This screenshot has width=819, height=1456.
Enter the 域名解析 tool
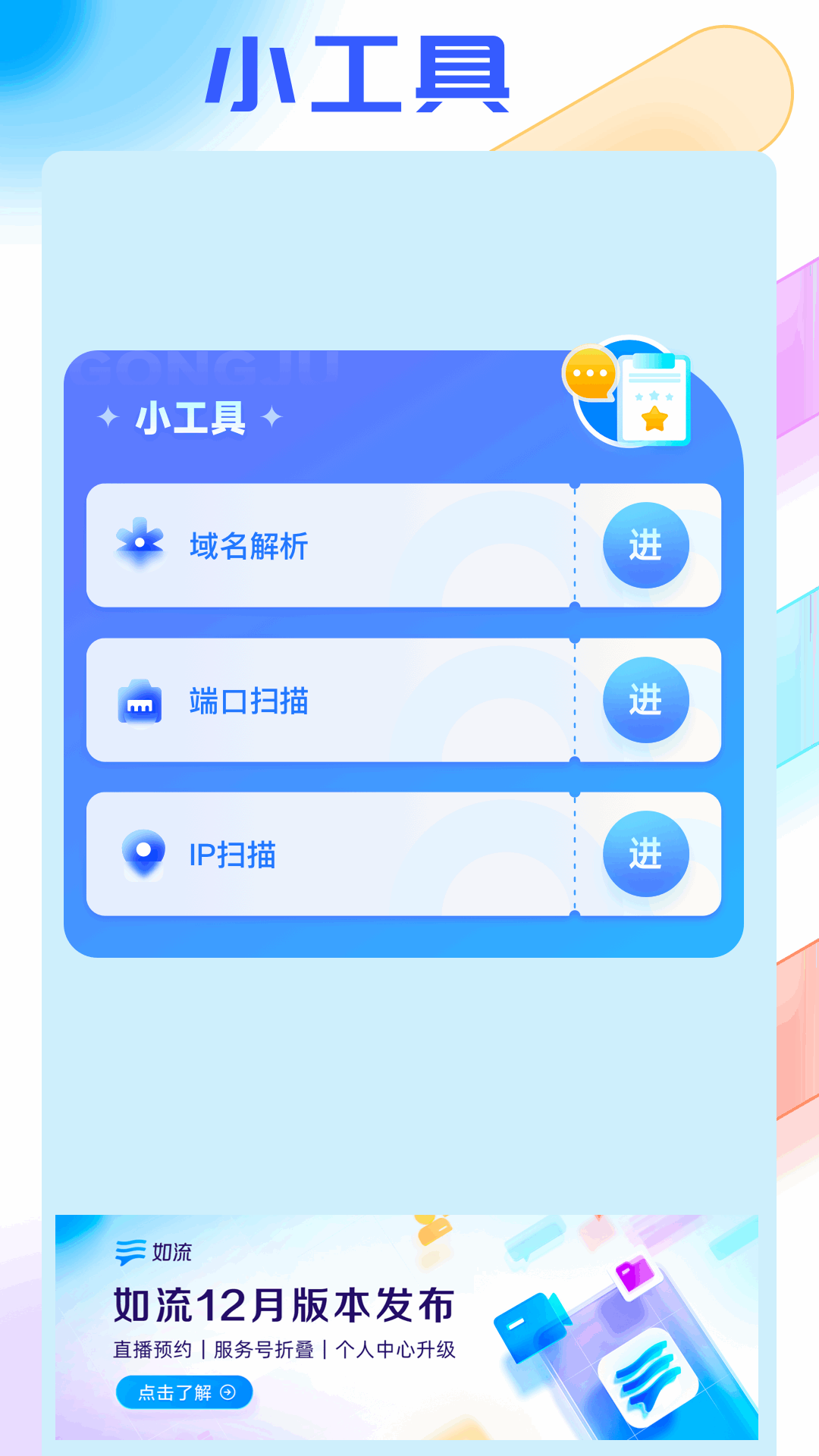point(645,545)
